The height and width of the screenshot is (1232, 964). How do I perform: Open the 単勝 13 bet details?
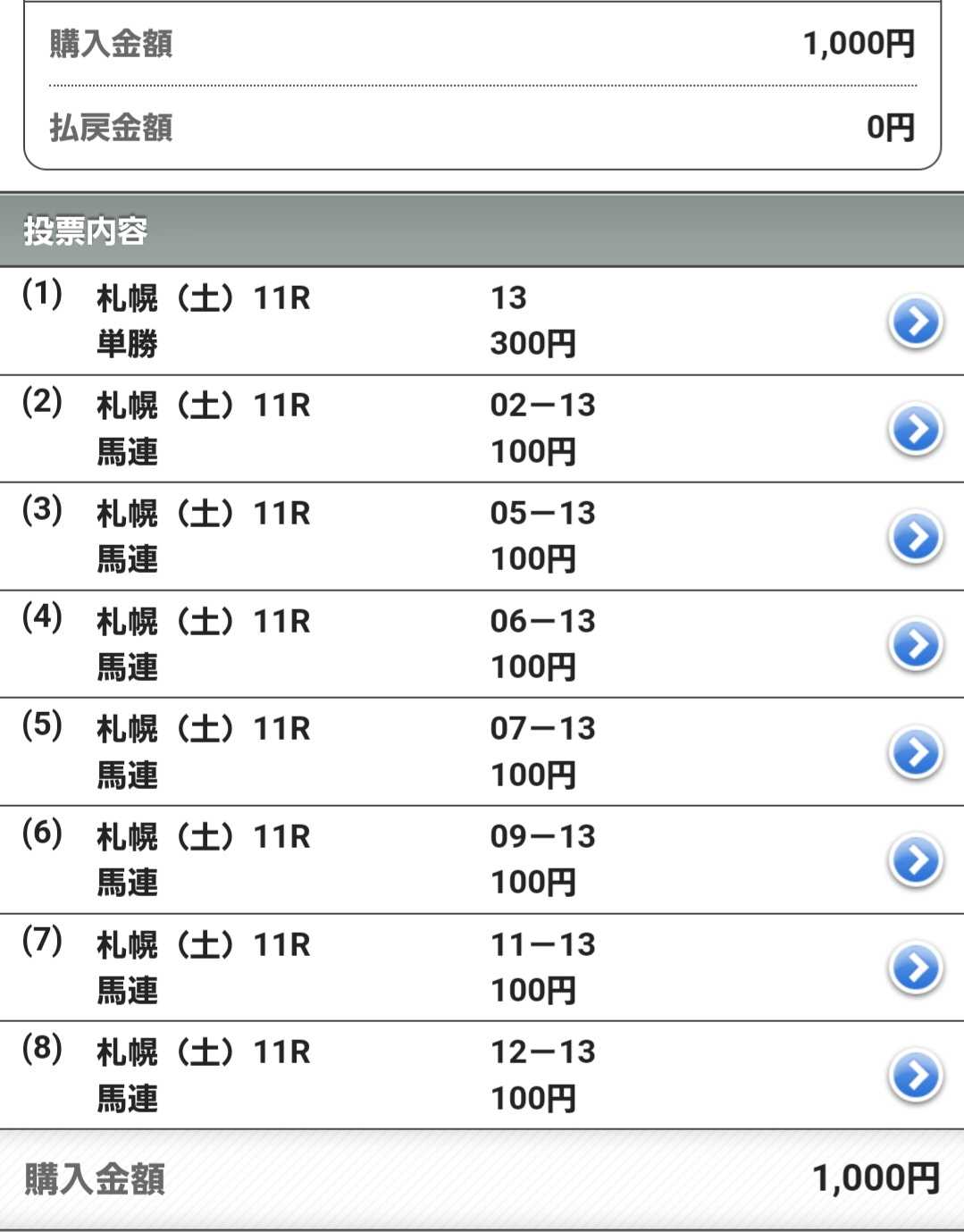point(916,322)
